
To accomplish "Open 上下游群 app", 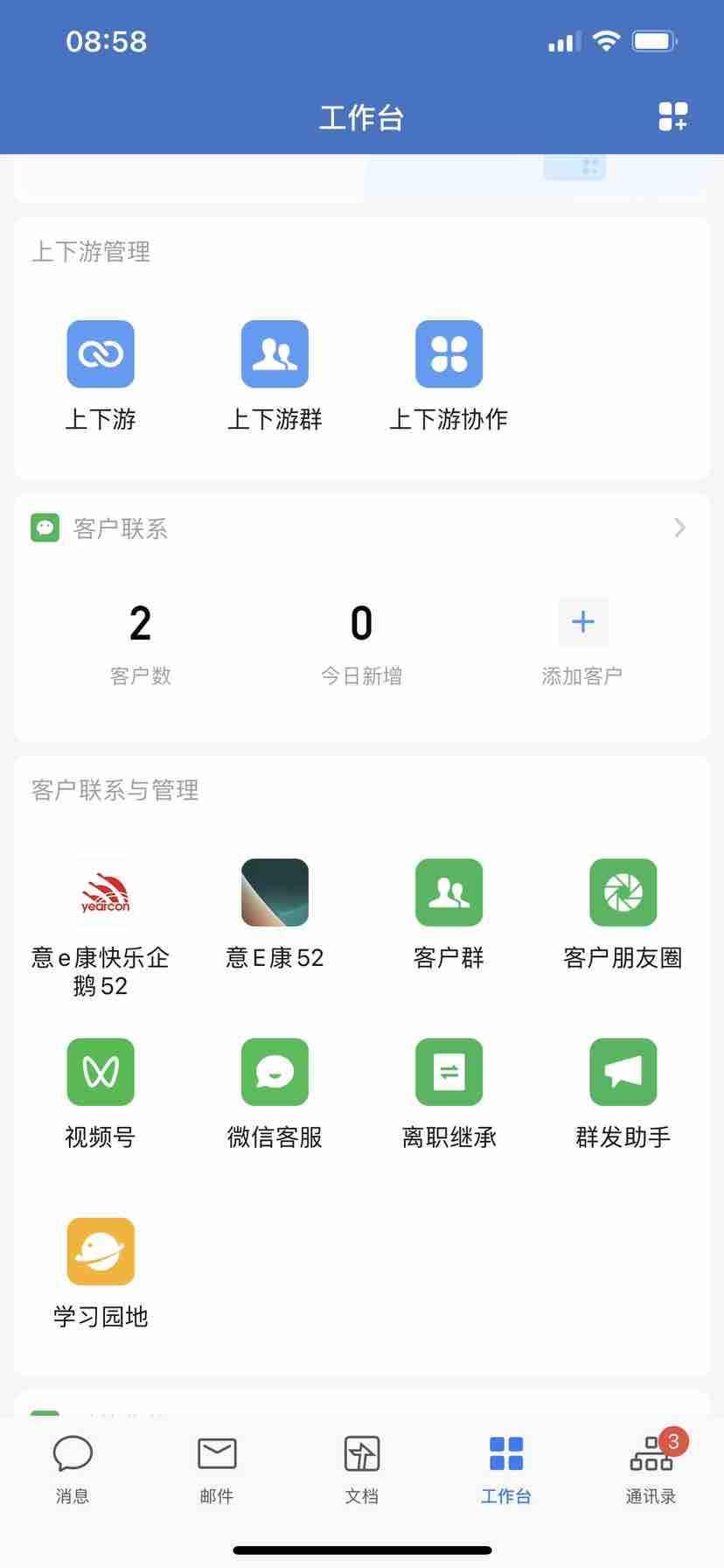I will point(275,354).
